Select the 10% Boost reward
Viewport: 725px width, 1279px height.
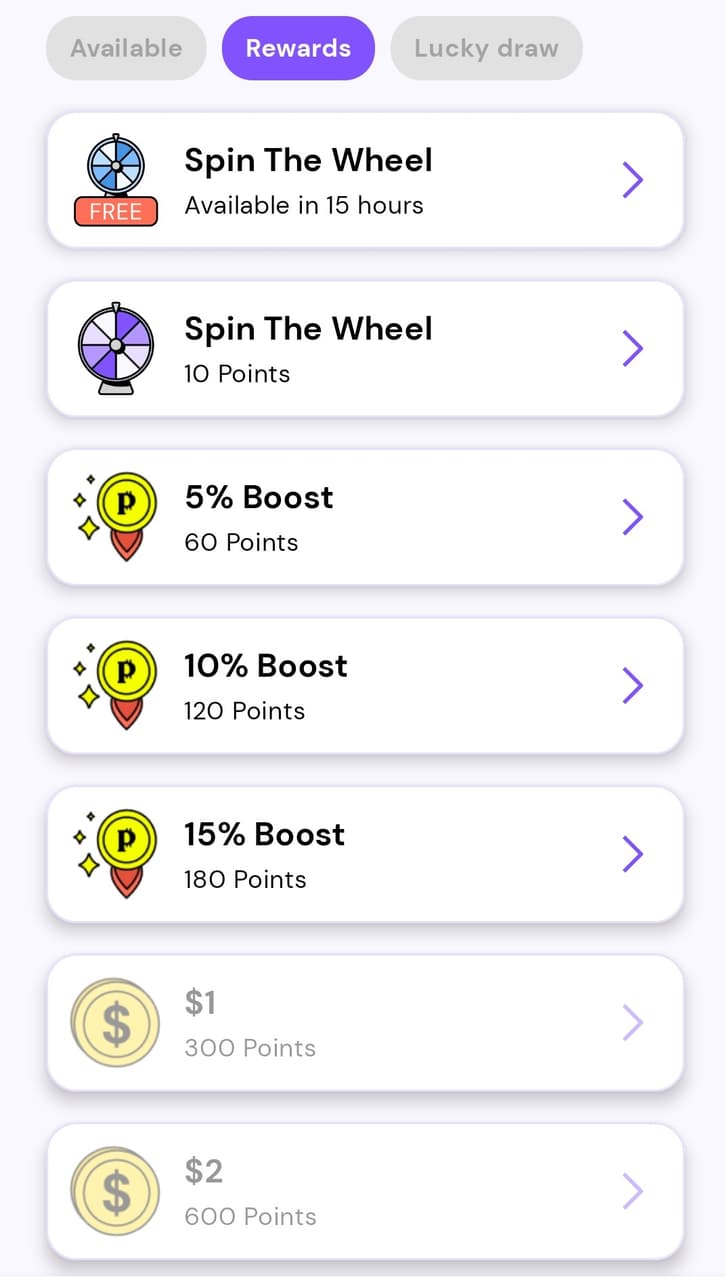365,686
